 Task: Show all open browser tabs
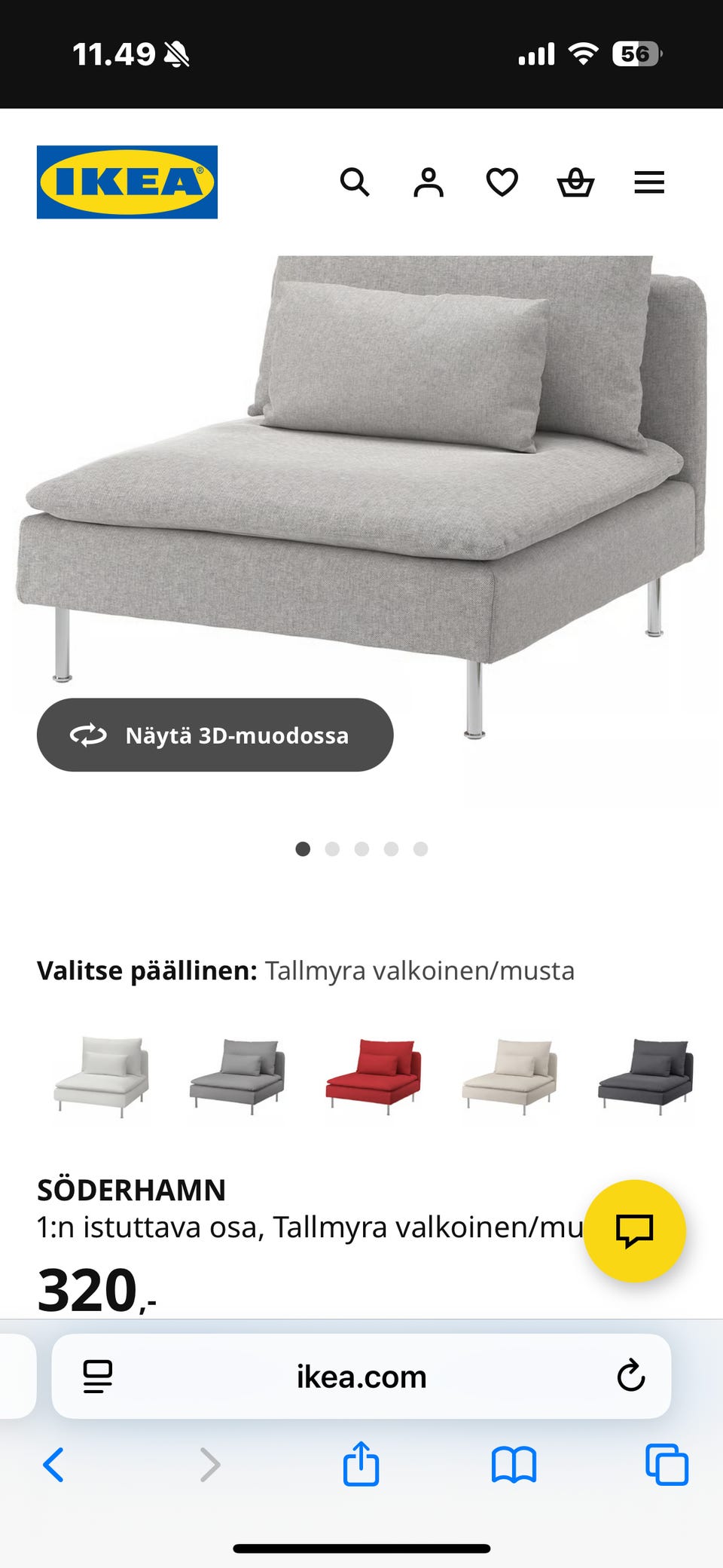click(x=667, y=1465)
